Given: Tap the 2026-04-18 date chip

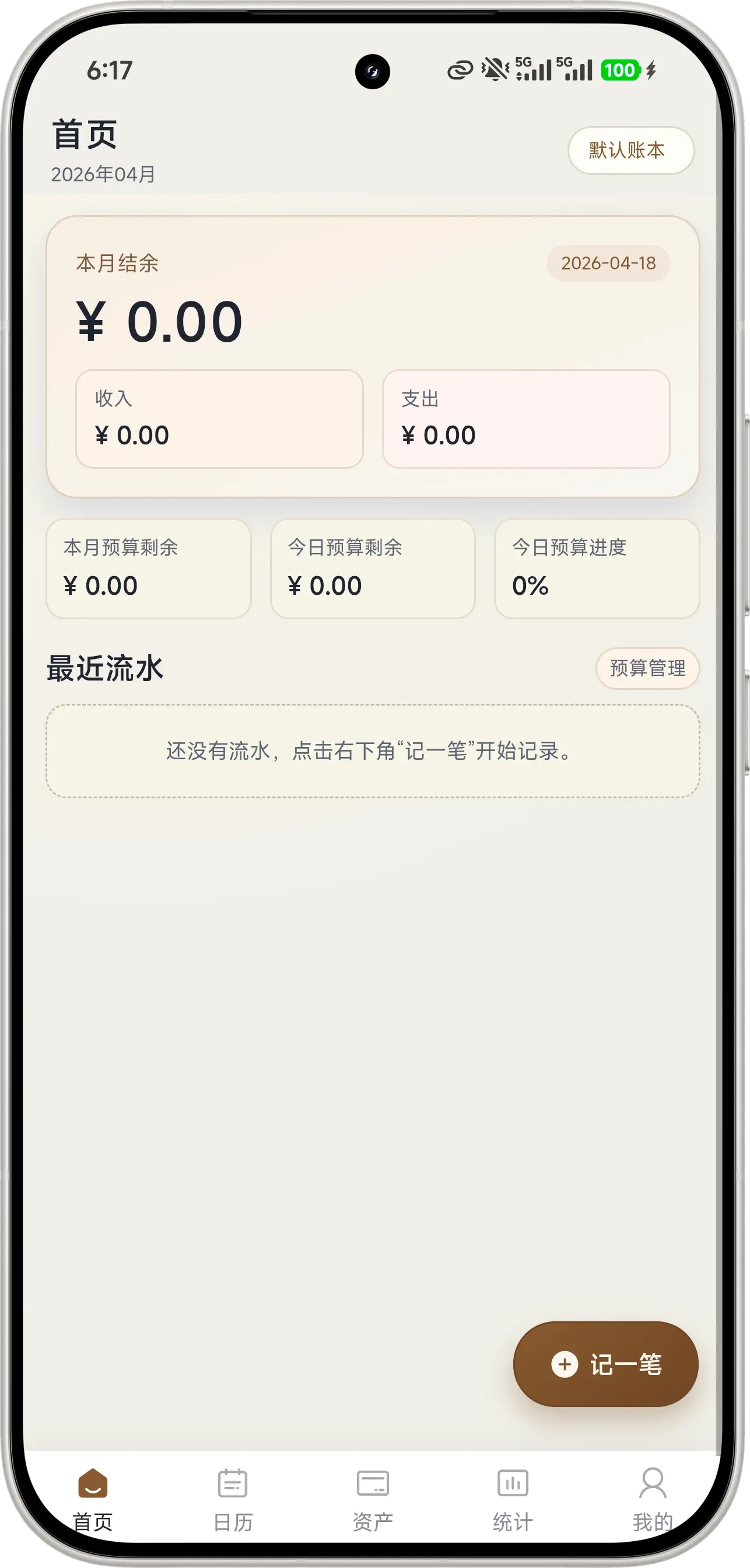Looking at the screenshot, I should 608,264.
